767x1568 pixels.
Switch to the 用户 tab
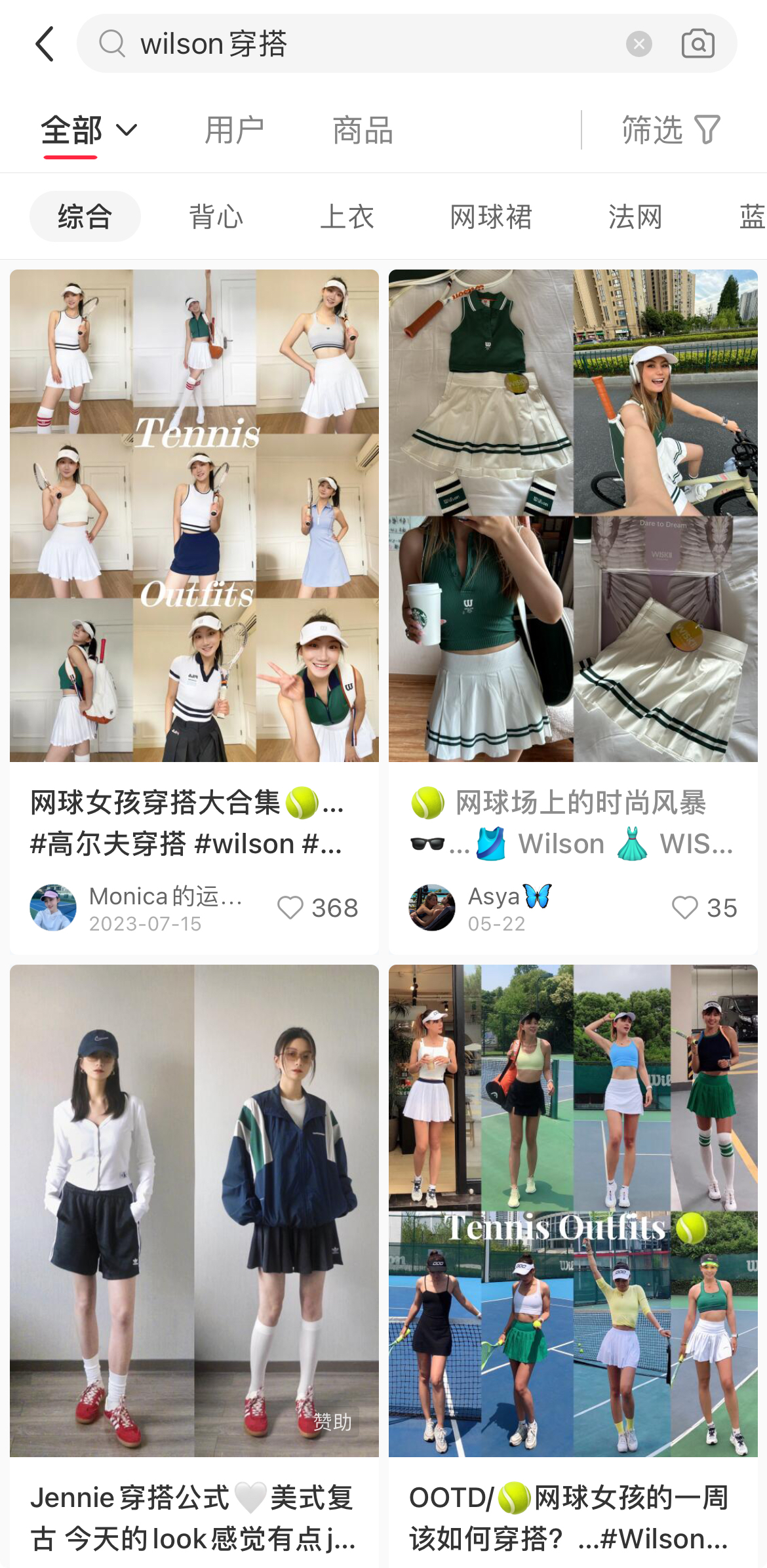click(234, 130)
